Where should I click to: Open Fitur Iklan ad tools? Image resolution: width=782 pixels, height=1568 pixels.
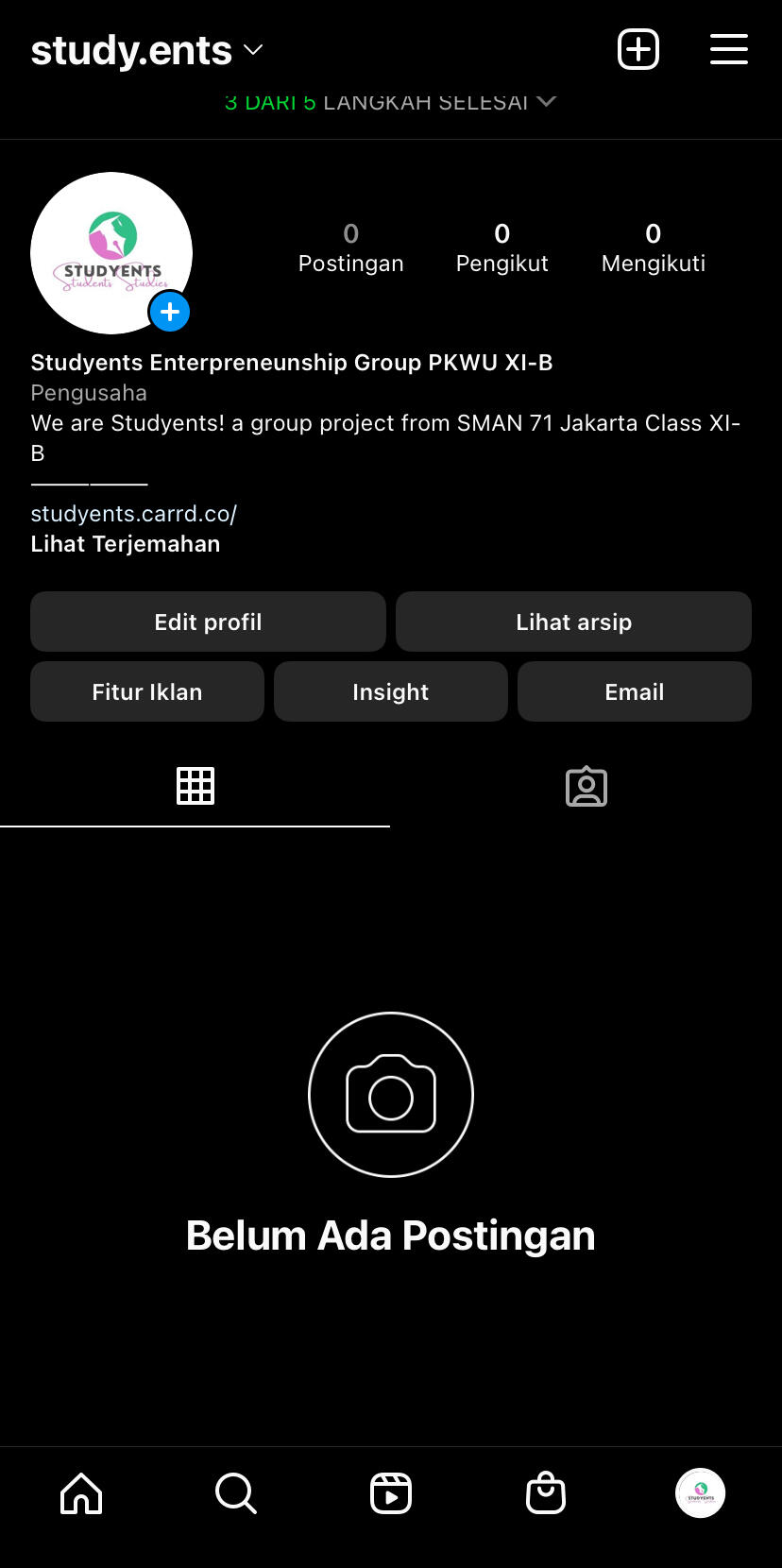click(147, 691)
